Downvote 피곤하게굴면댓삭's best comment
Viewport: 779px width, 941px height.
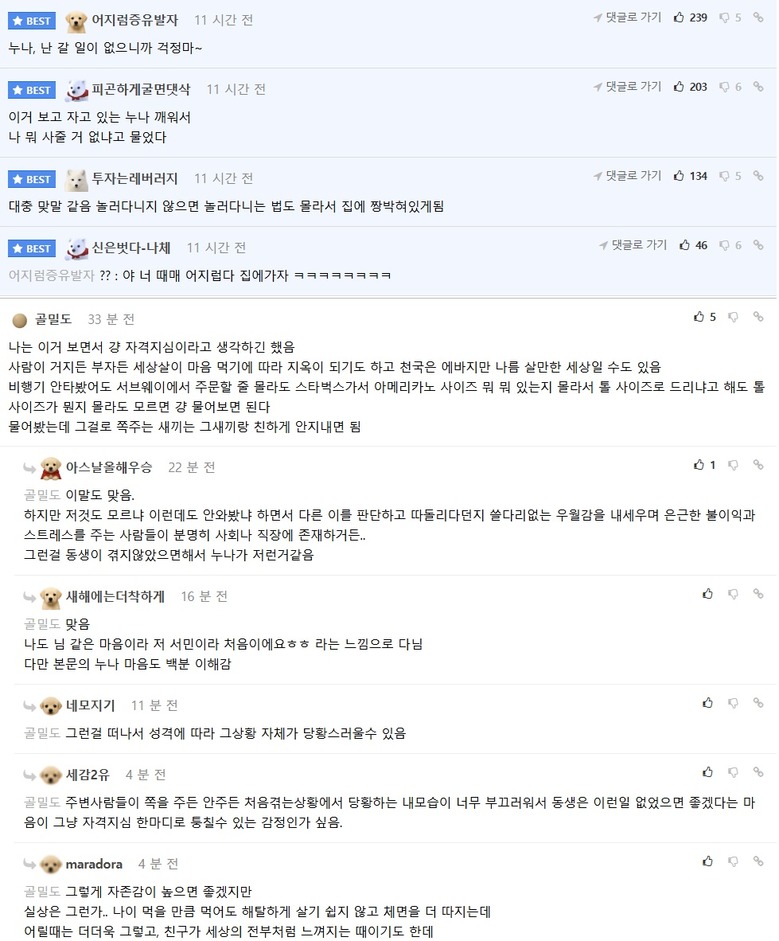725,87
